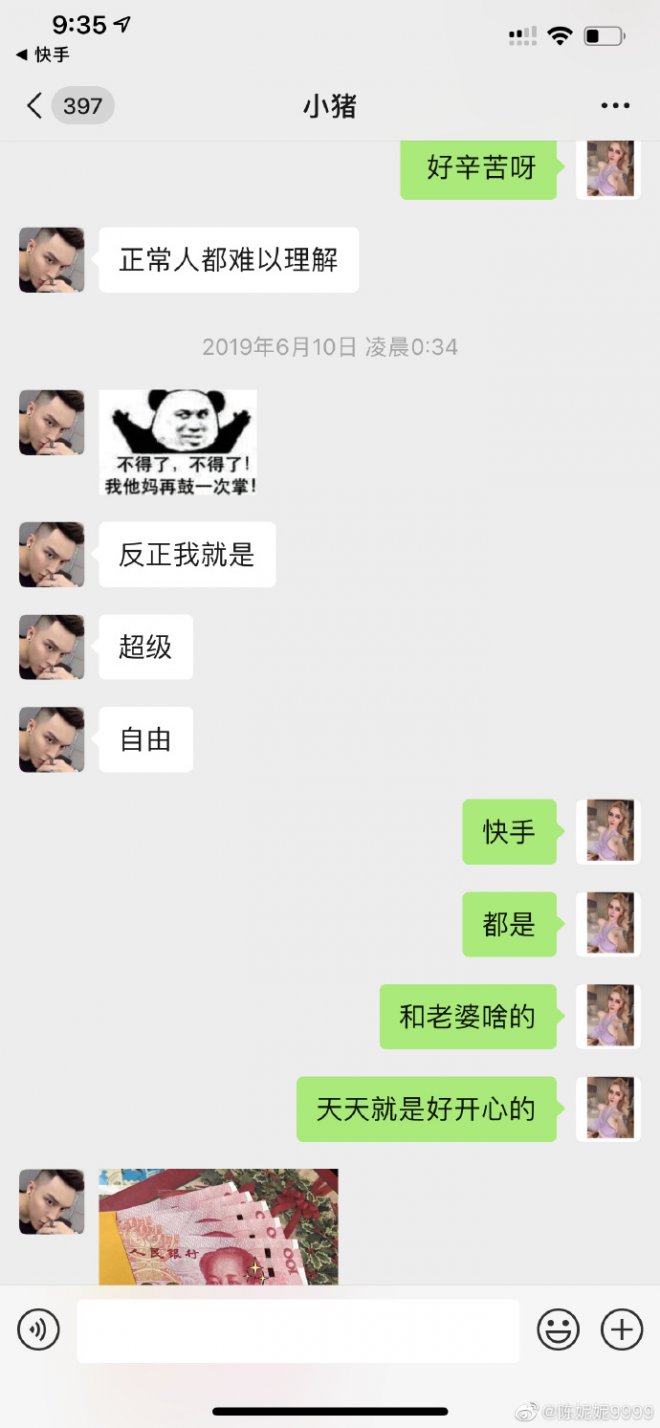Open the emoji sticker panel
The width and height of the screenshot is (660, 1428).
[x=558, y=1329]
